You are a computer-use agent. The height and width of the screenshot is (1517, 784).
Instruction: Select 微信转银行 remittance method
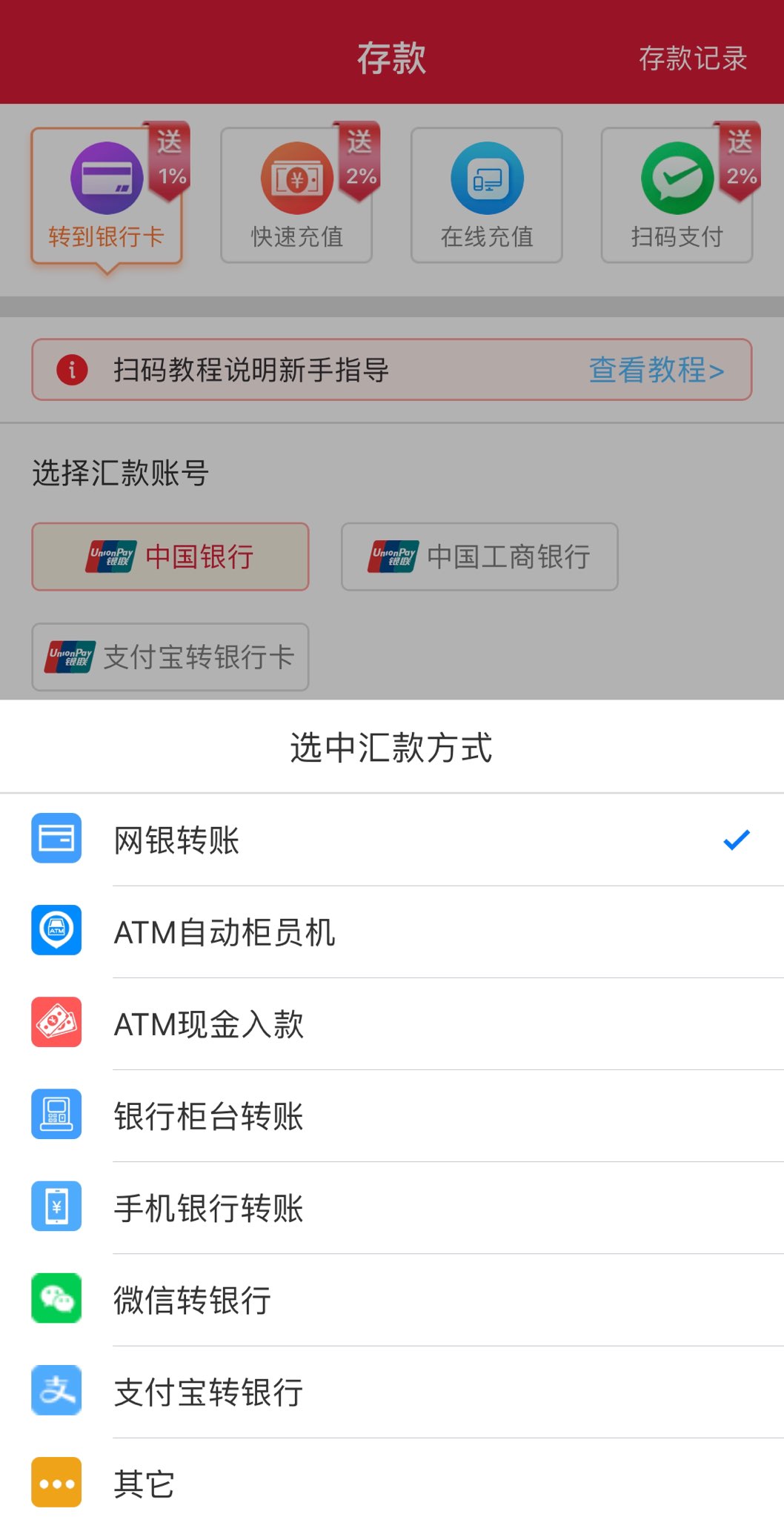pos(392,1299)
